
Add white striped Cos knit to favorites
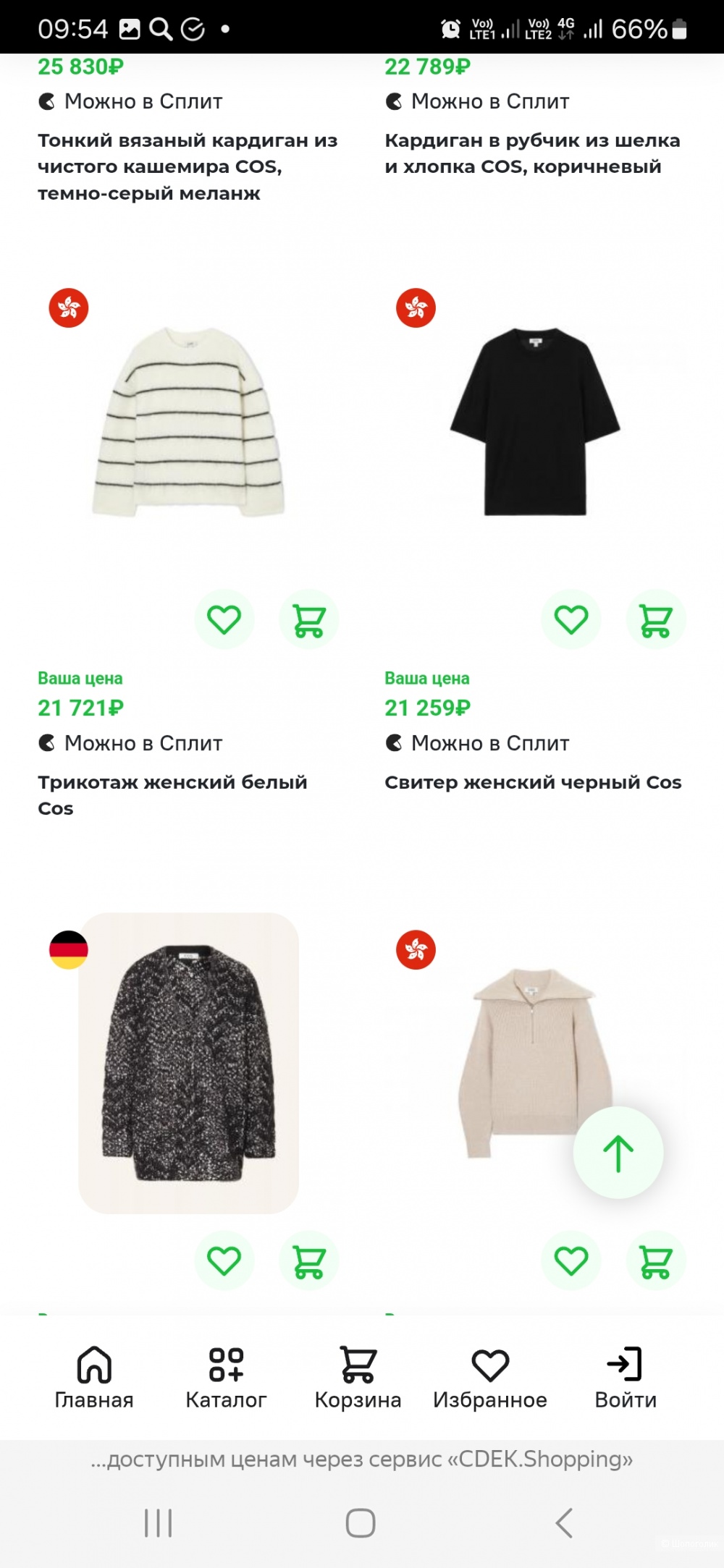click(224, 619)
